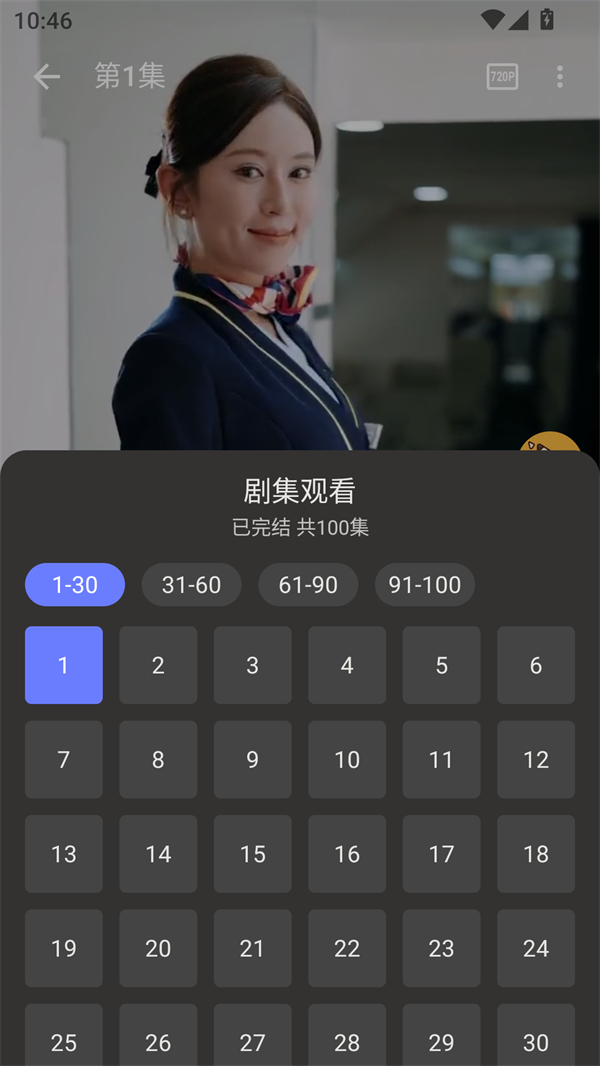Choose episode 24
600x1066 pixels.
click(x=536, y=948)
